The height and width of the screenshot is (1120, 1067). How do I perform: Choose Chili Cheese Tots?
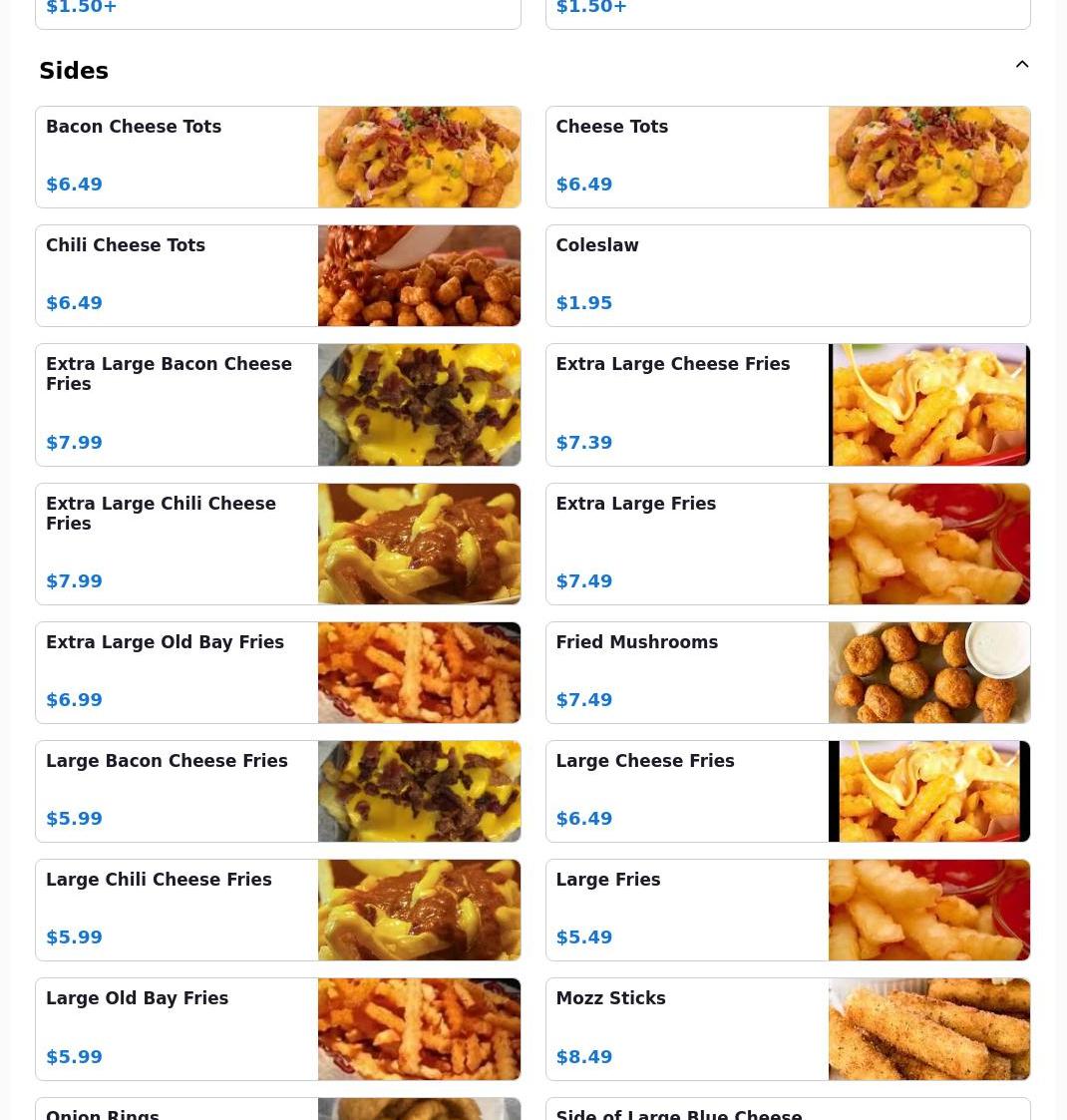(277, 276)
